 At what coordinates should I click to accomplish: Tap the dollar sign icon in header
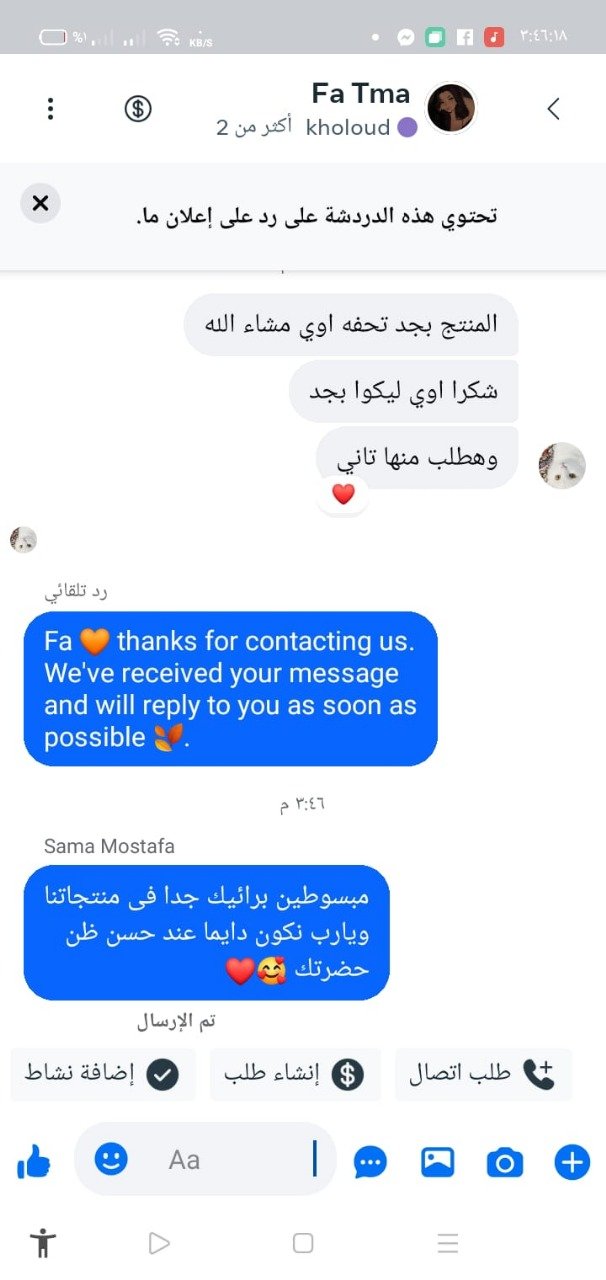point(138,109)
